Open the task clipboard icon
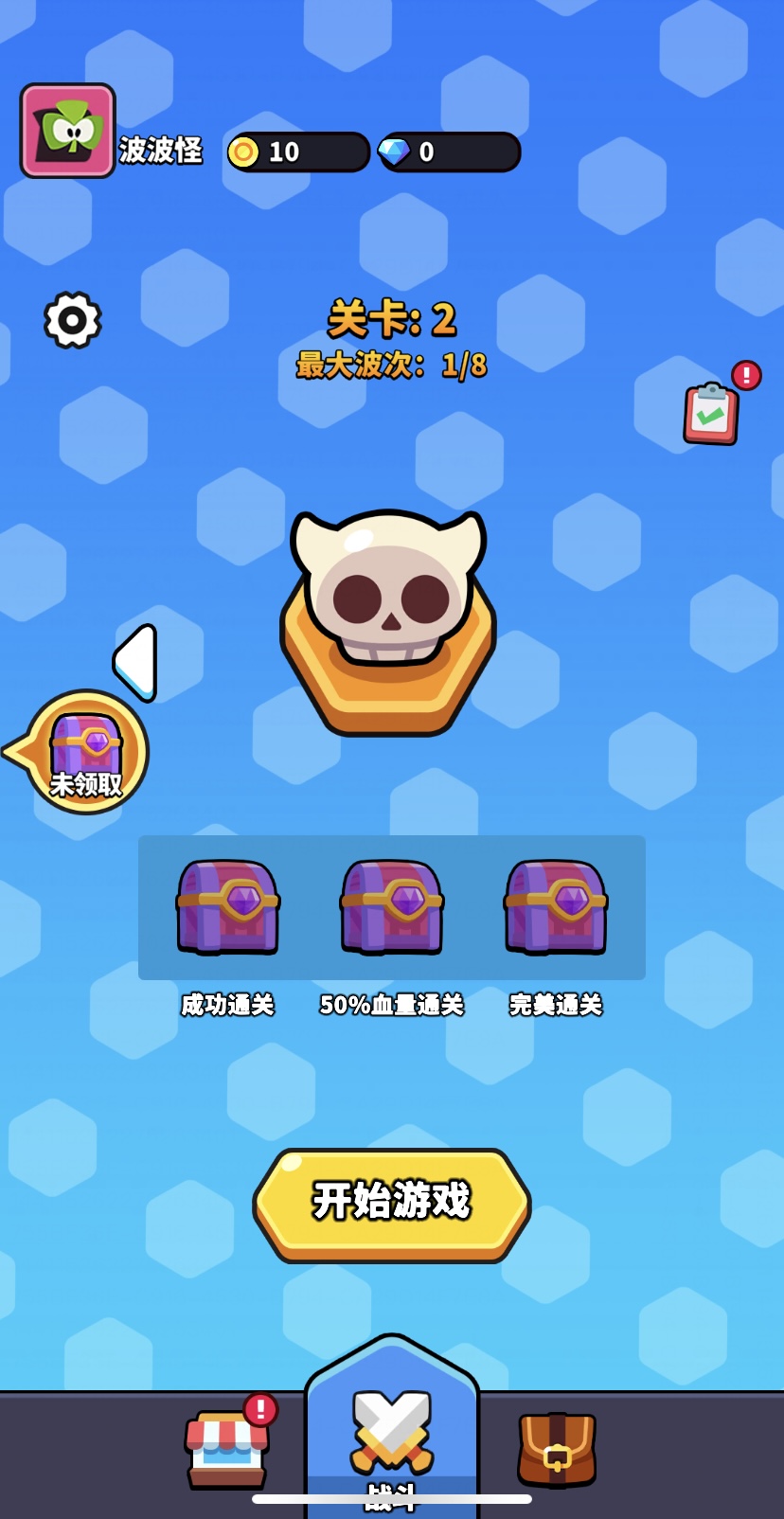Image resolution: width=784 pixels, height=1519 pixels. coord(711,414)
